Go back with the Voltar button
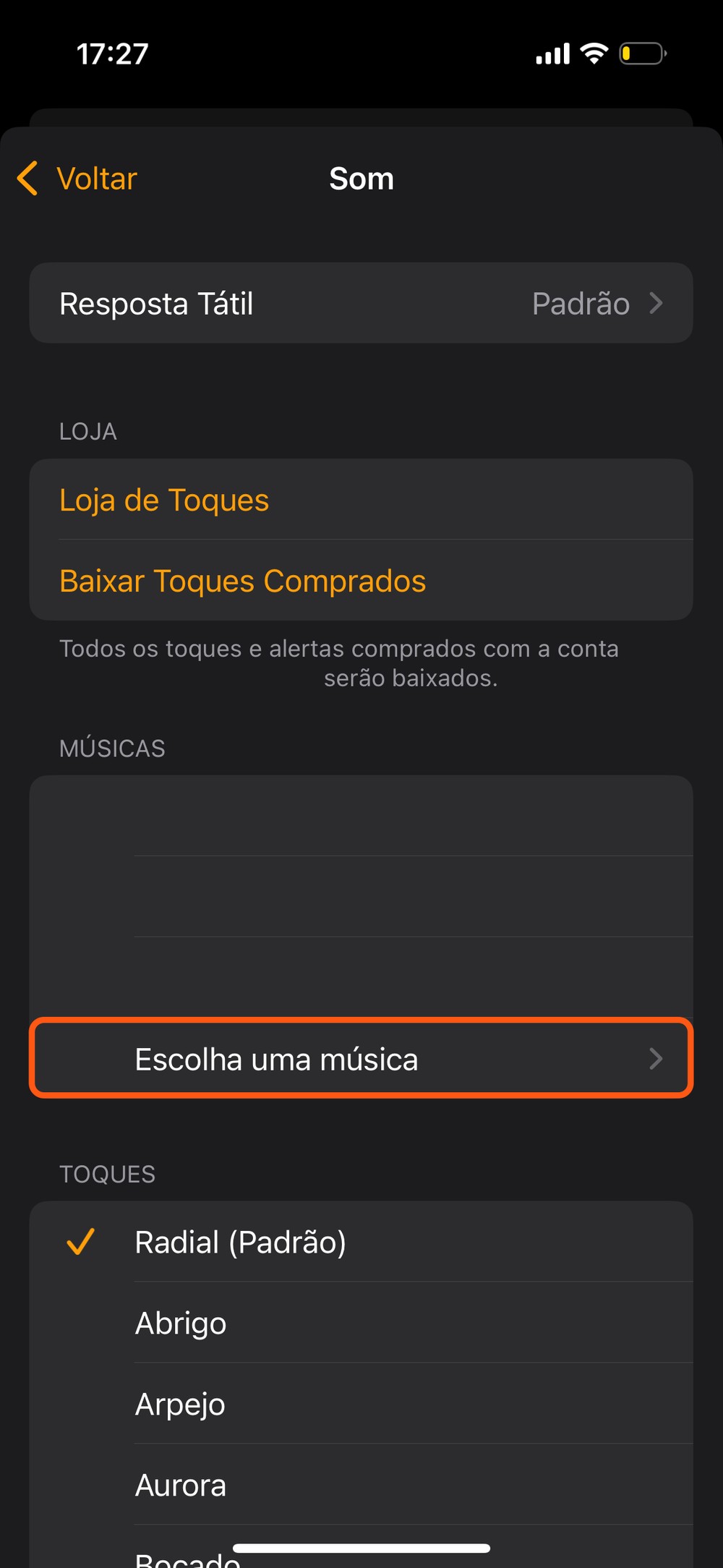Viewport: 723px width, 1568px height. pyautogui.click(x=78, y=179)
